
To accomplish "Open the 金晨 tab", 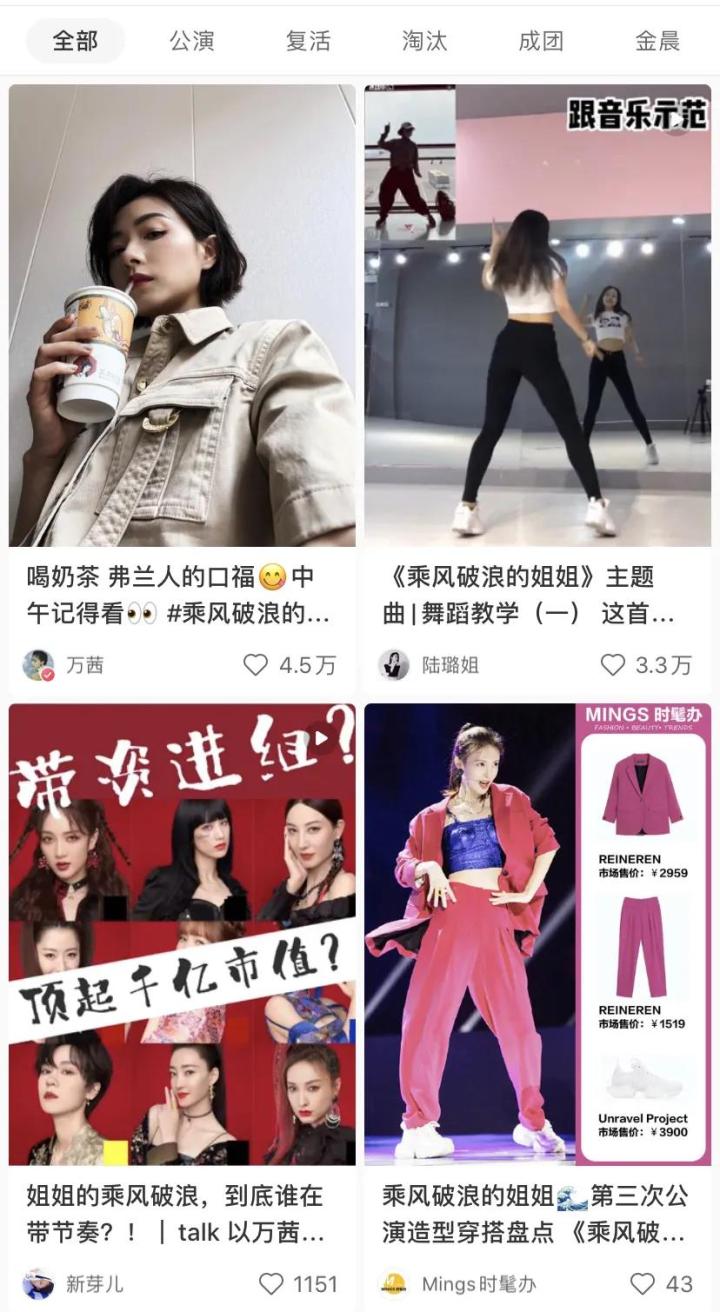I will [x=657, y=42].
